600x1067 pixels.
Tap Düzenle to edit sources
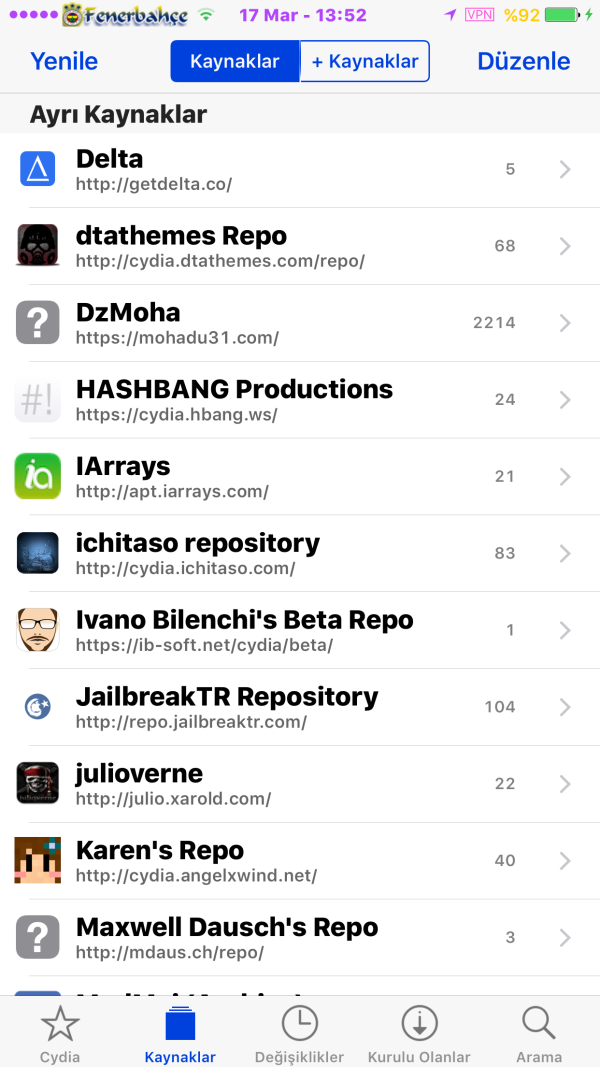[523, 61]
